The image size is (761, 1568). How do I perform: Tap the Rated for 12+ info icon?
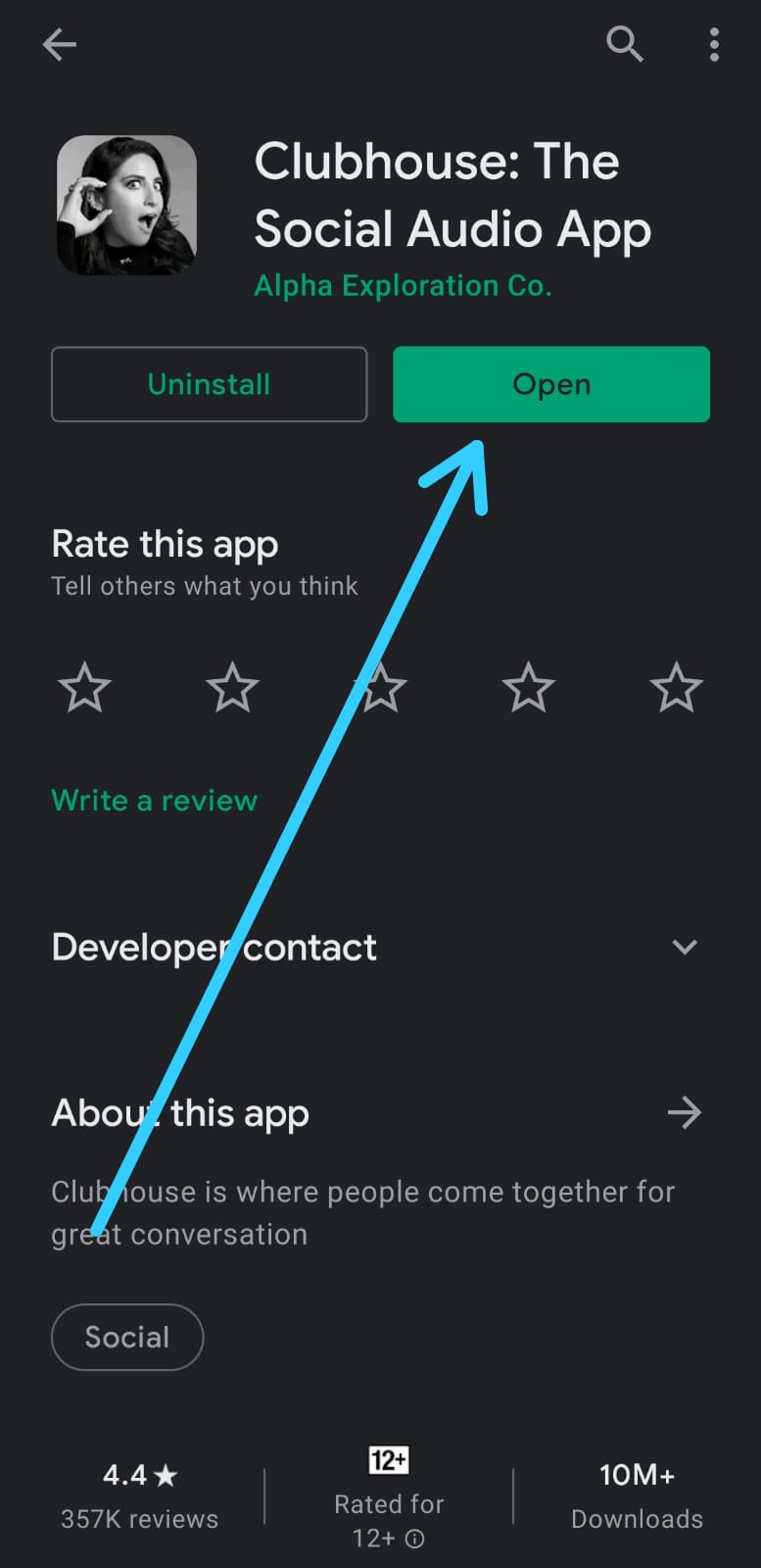tap(415, 1539)
